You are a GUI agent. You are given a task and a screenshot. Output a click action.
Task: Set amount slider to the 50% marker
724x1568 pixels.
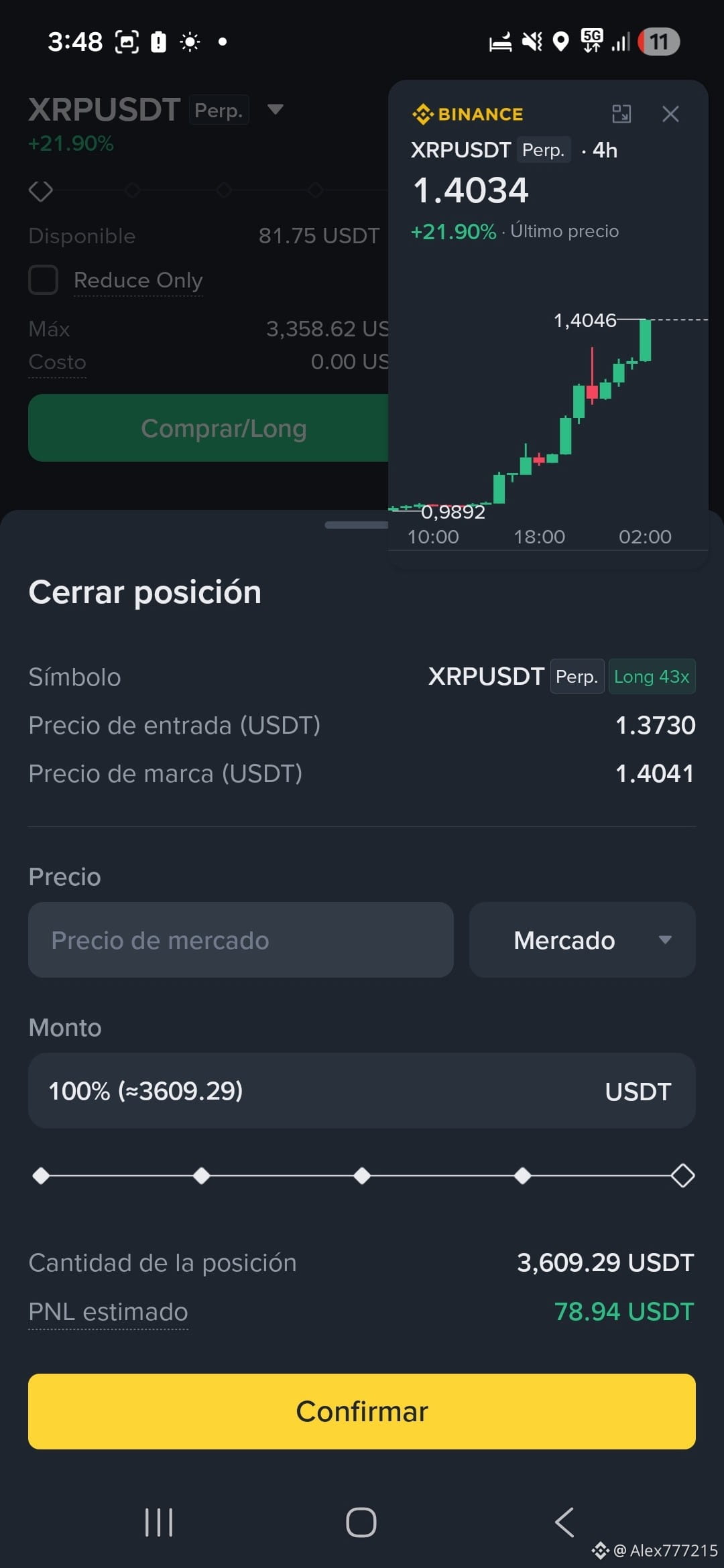pos(362,1176)
